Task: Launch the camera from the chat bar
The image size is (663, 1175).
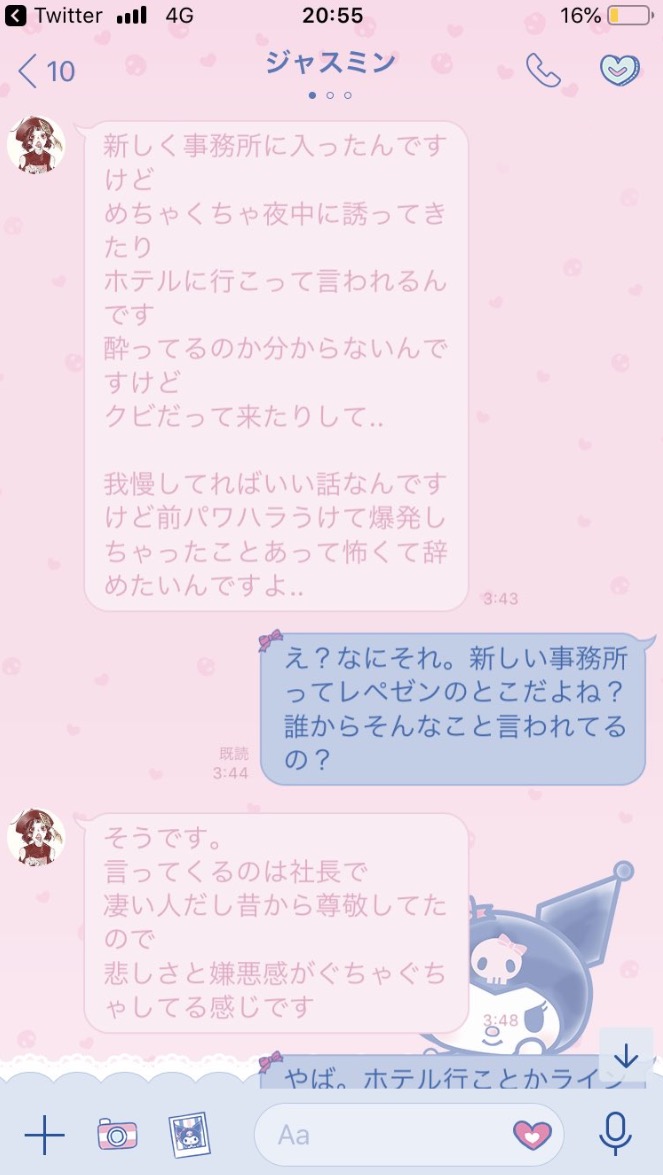Action: coord(117,1134)
